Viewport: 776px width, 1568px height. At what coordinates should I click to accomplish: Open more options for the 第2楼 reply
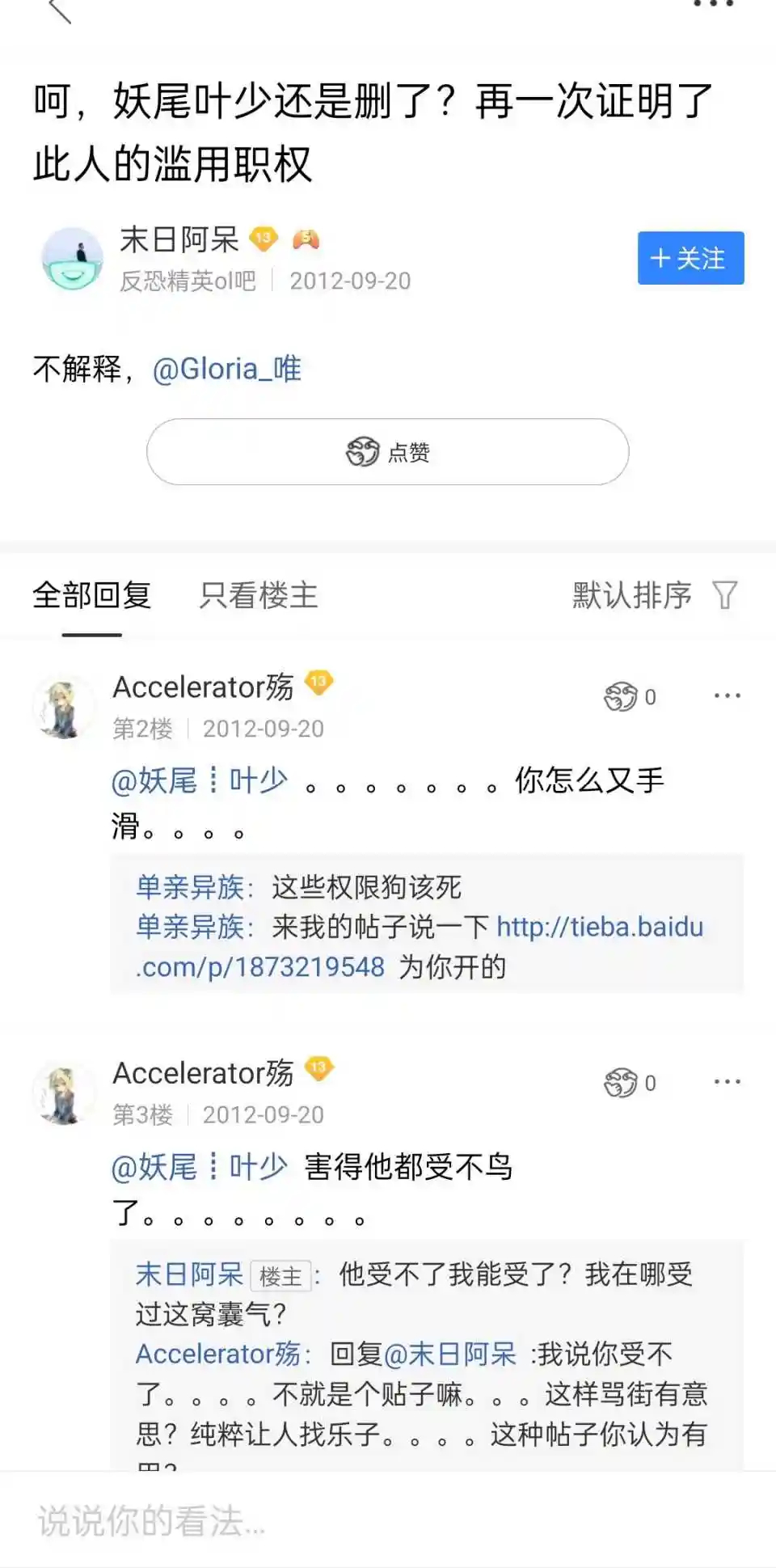pyautogui.click(x=727, y=696)
